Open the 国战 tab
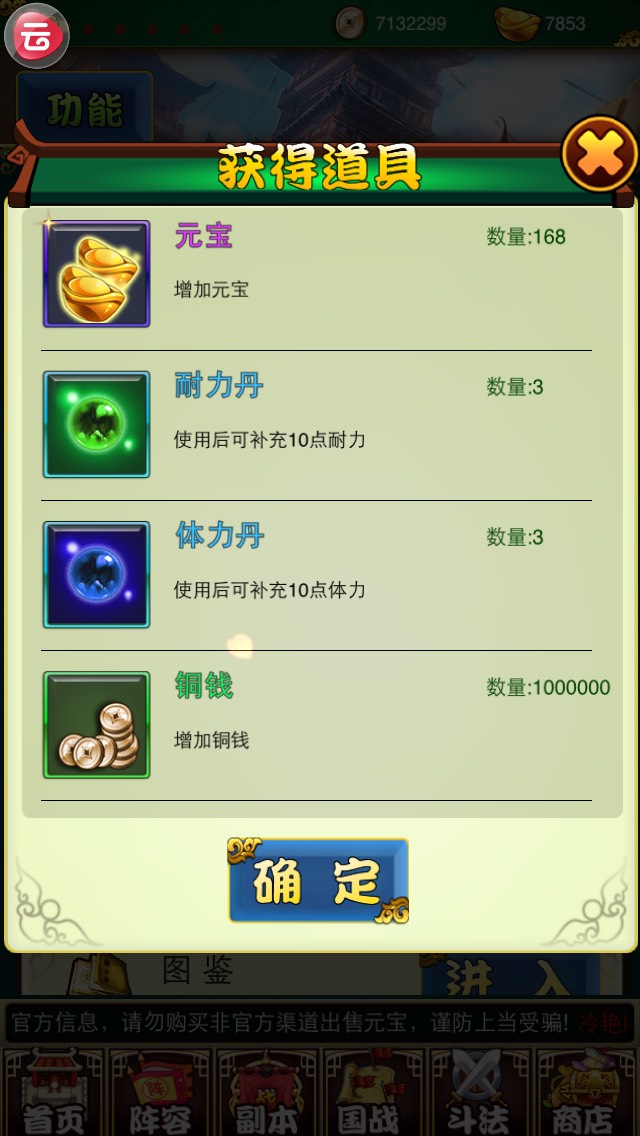640x1136 pixels. (373, 1093)
